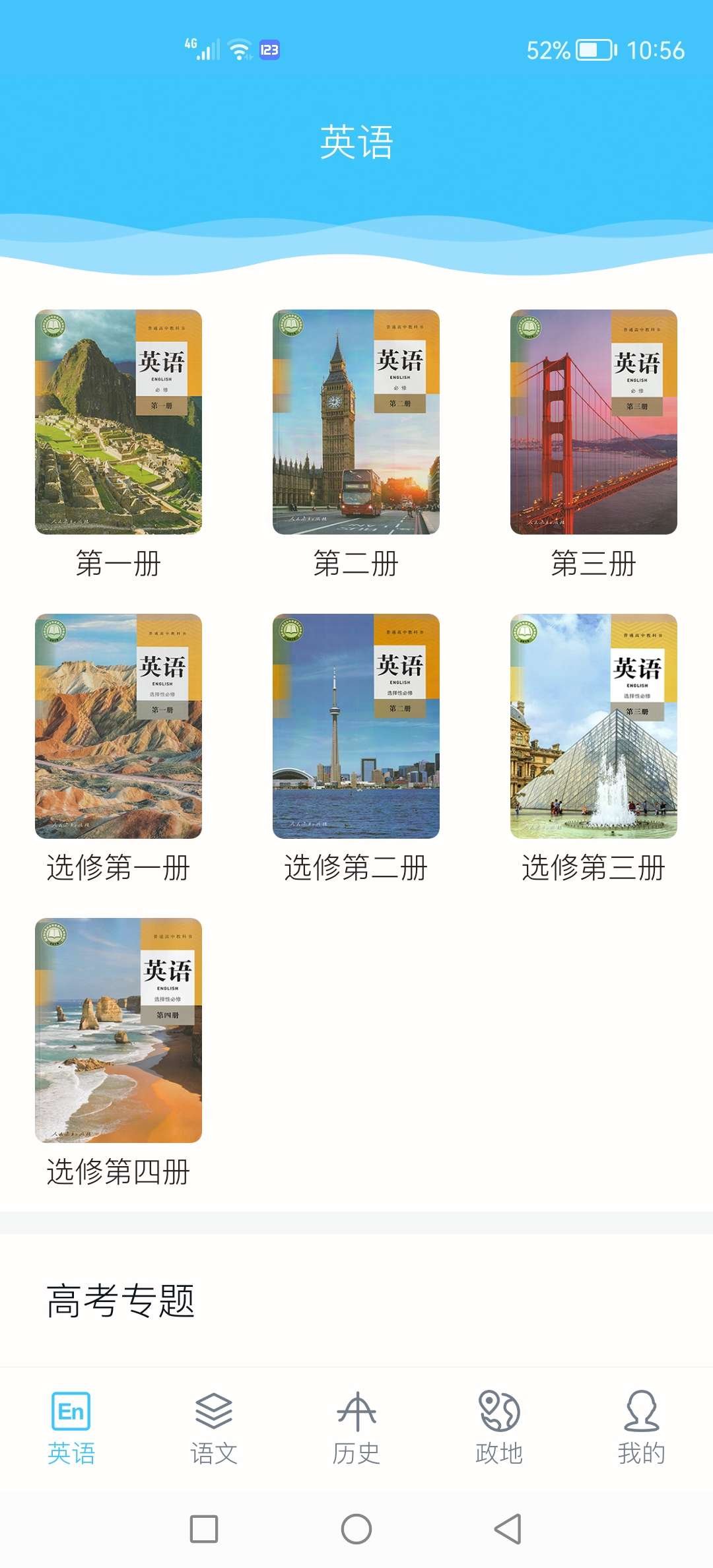View the 选修第二册 textbook

tap(356, 726)
